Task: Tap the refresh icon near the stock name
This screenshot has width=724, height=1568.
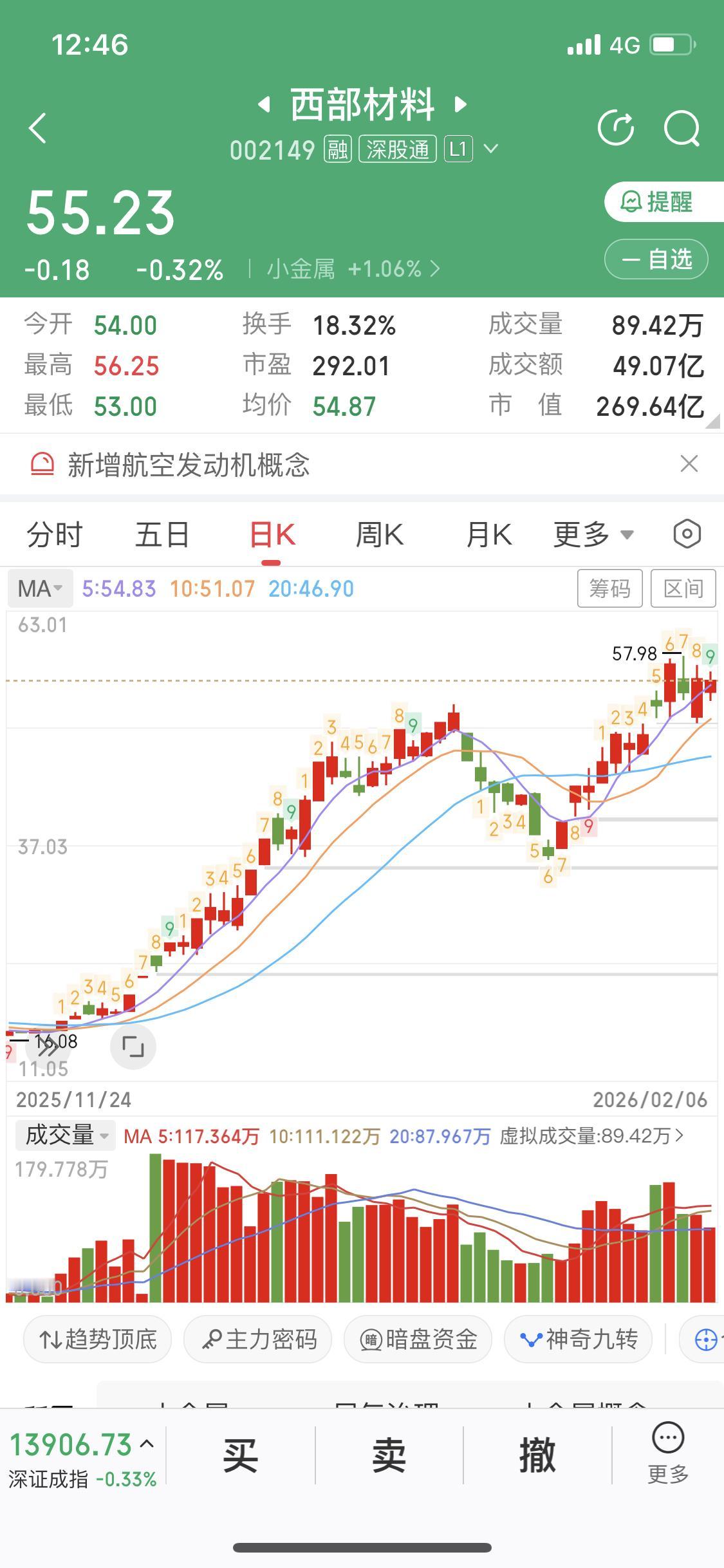Action: point(617,127)
